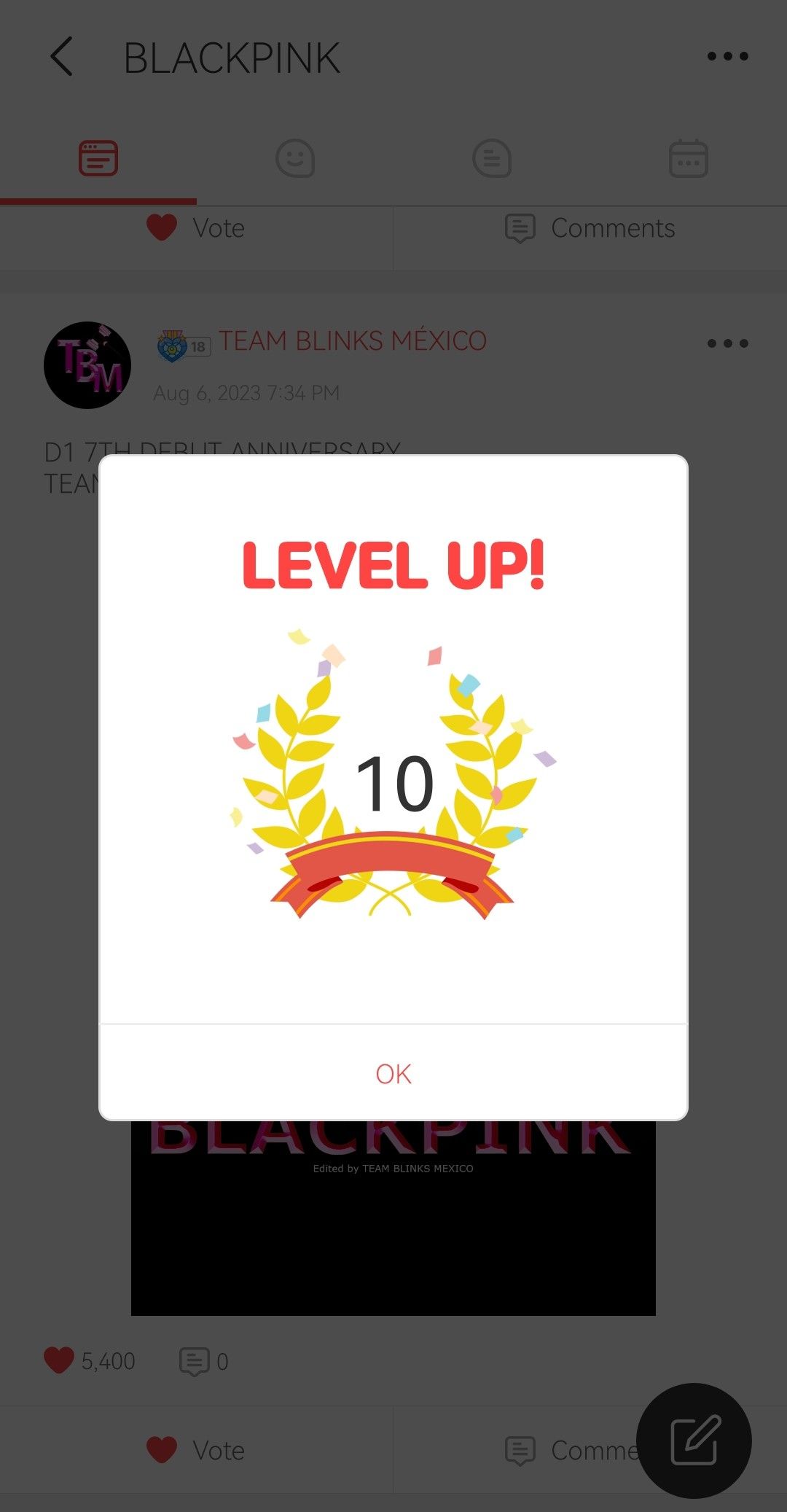Dismiss the Level Up dialog with OK

(393, 1073)
